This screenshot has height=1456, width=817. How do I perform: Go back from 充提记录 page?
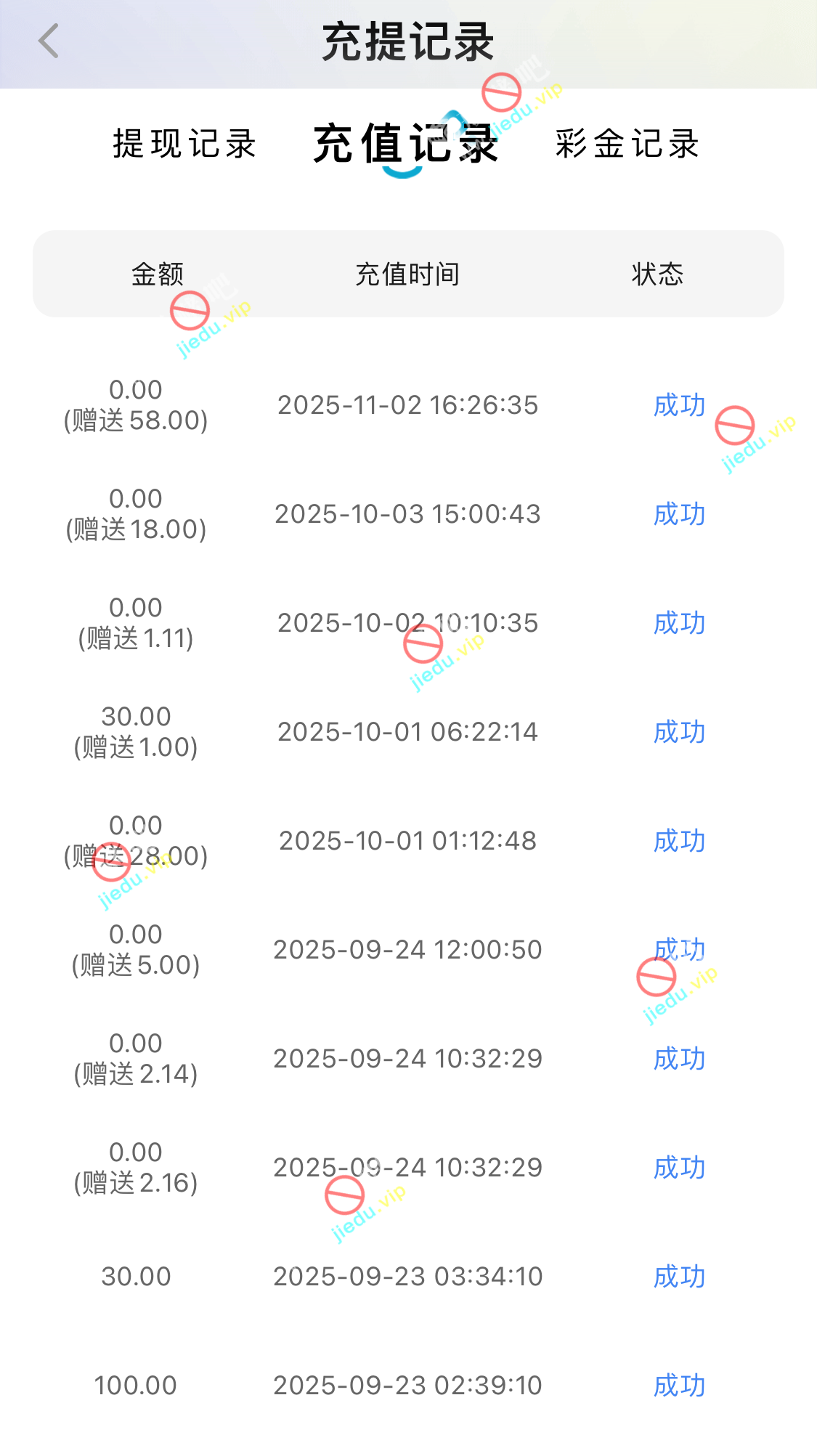click(49, 41)
